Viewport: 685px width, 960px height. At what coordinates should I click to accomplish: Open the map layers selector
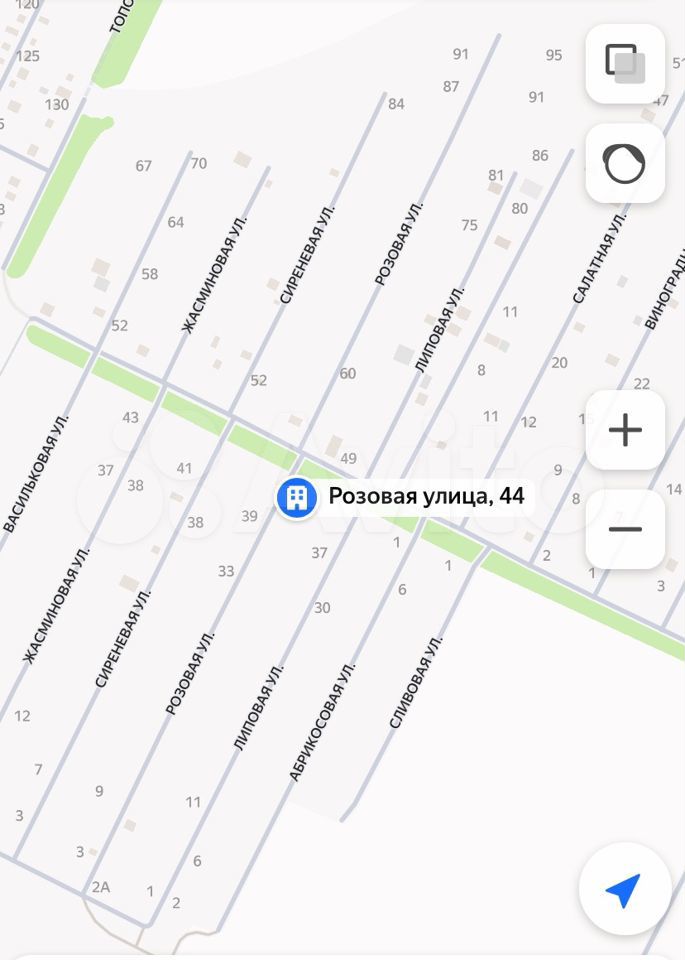[625, 64]
